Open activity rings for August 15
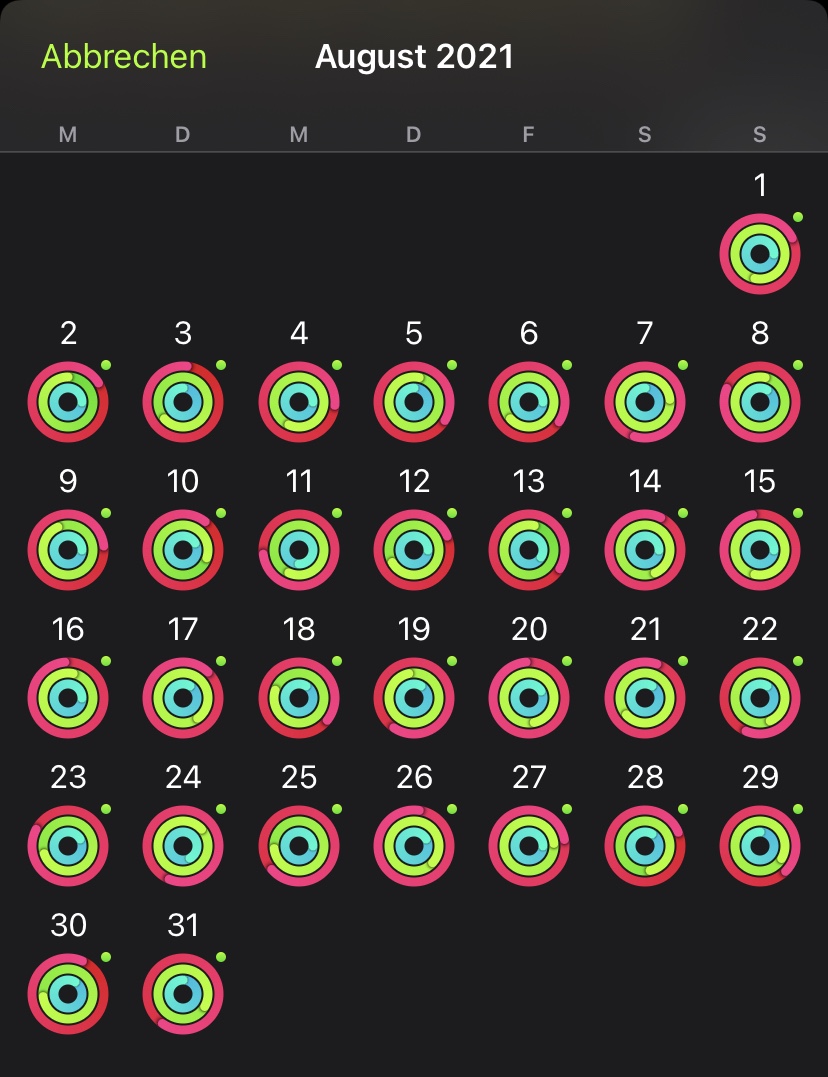The width and height of the screenshot is (828, 1077). click(760, 550)
